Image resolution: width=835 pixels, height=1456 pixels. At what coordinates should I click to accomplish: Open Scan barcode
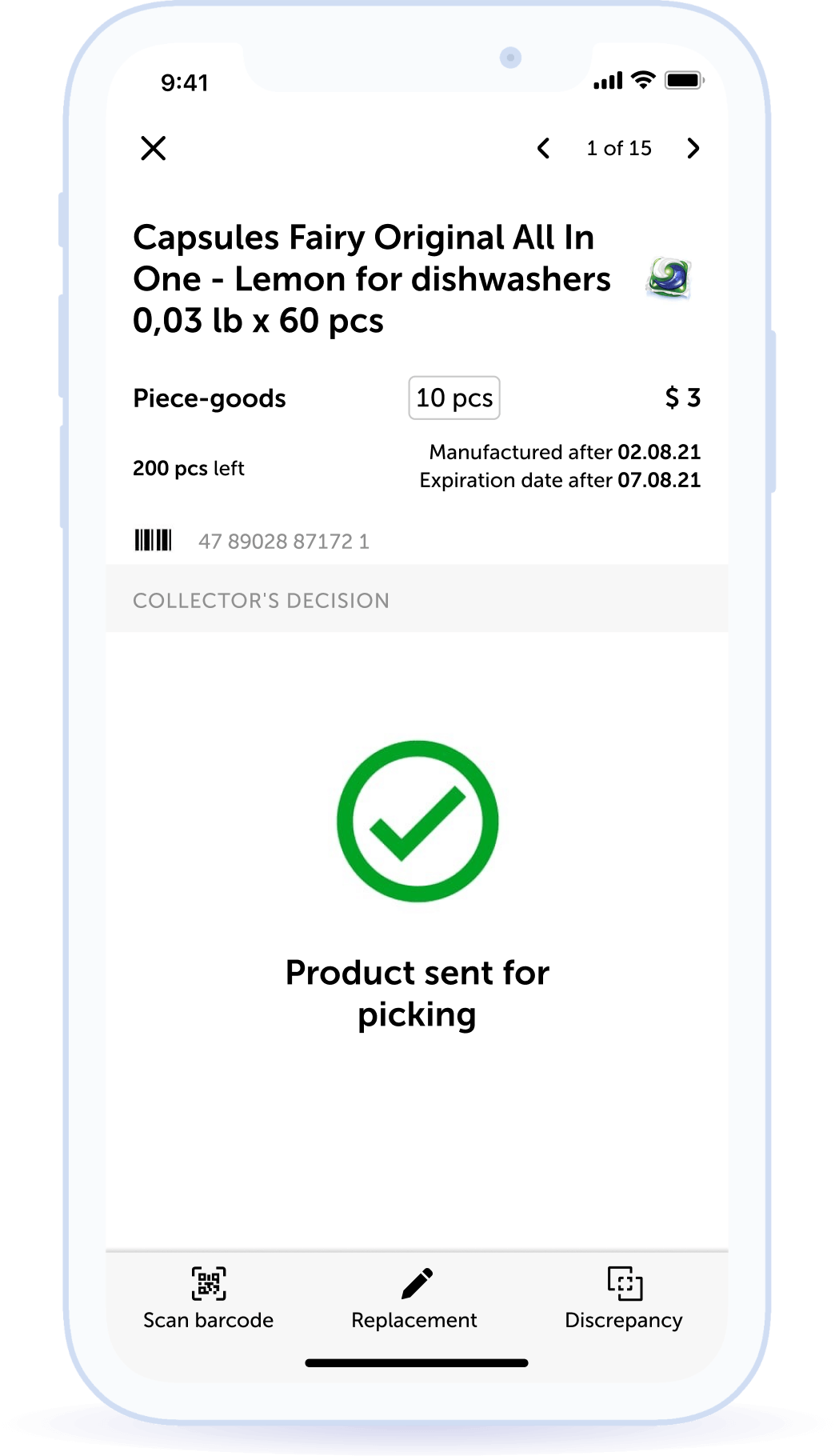208,1298
